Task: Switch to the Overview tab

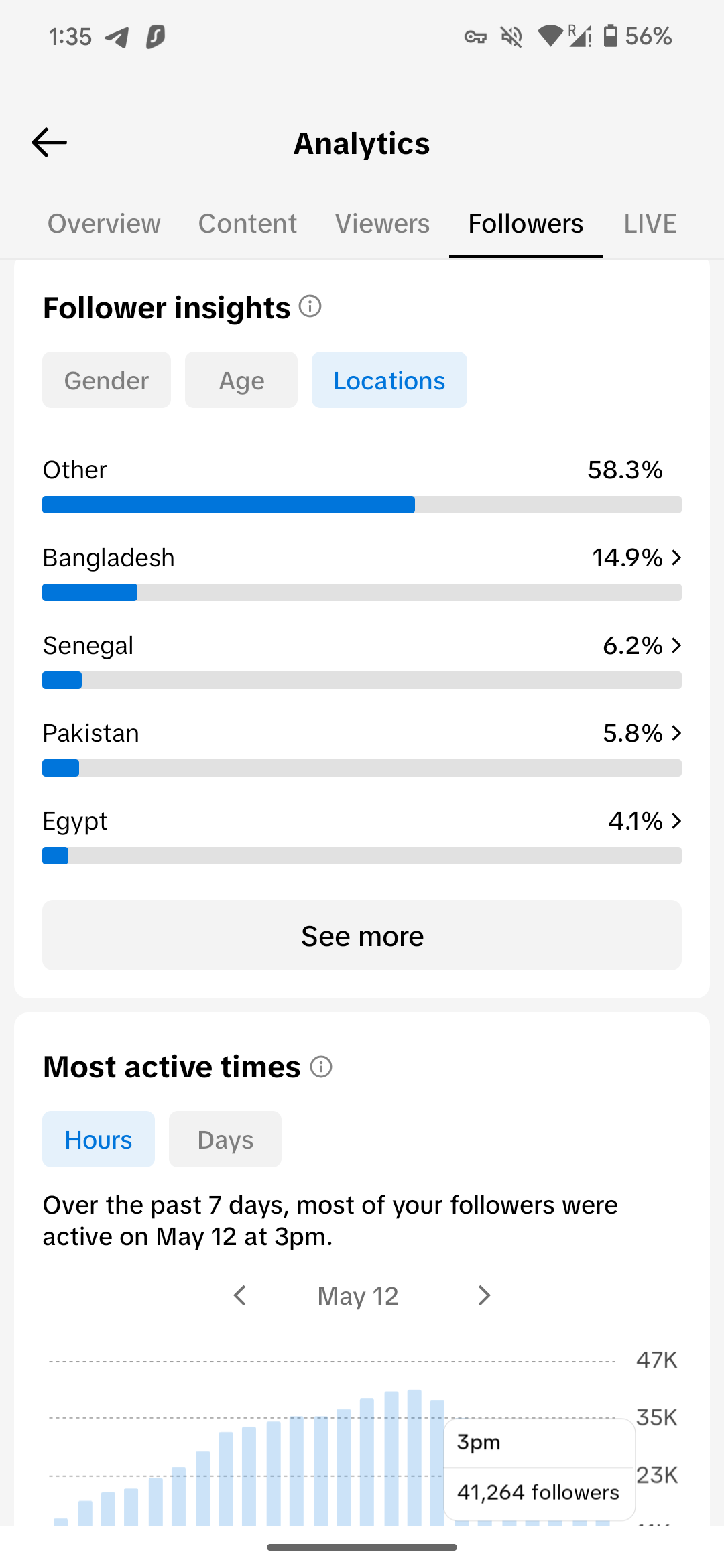Action: pos(104,224)
